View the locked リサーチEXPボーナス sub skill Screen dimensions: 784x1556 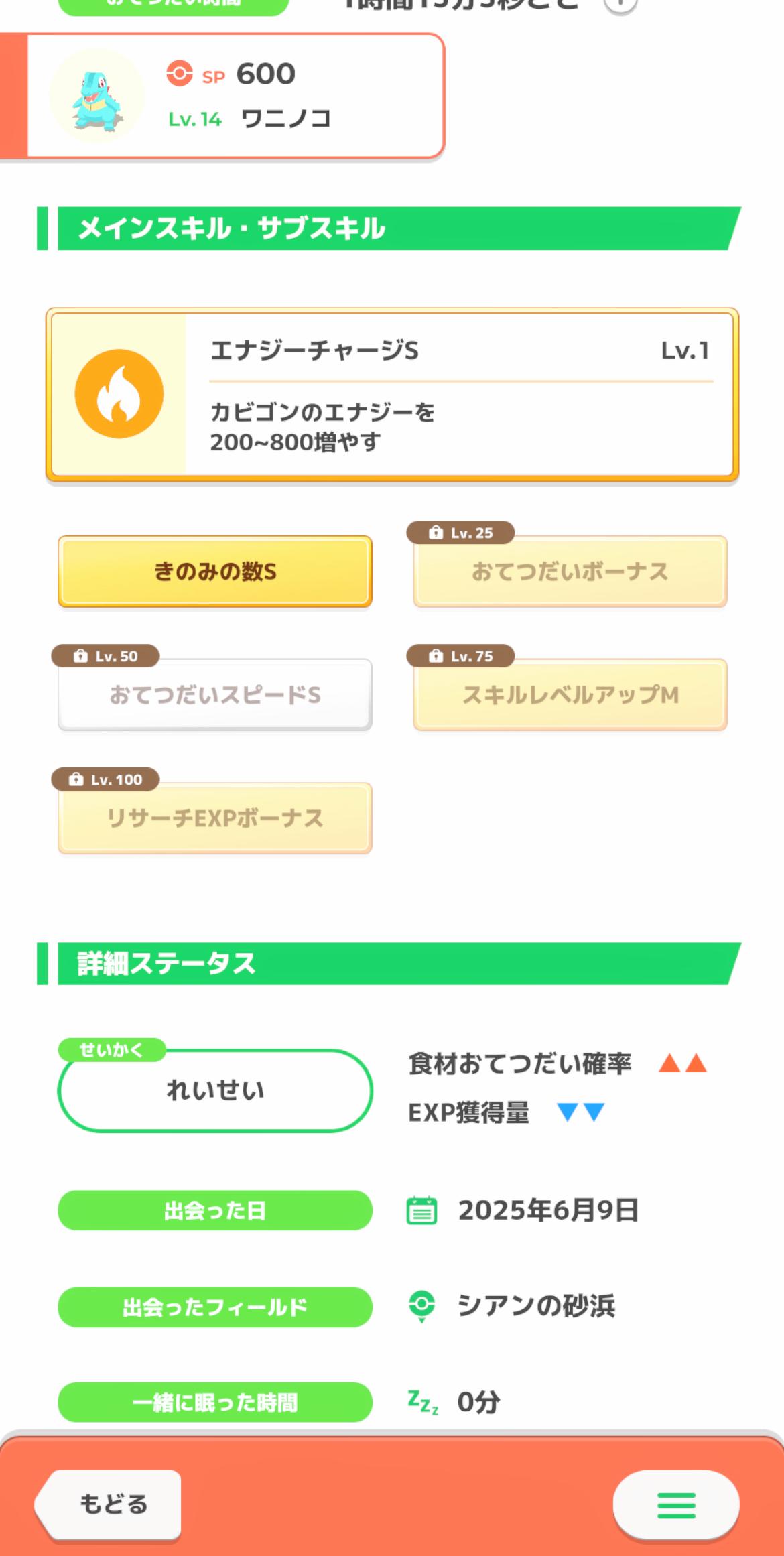click(x=215, y=818)
